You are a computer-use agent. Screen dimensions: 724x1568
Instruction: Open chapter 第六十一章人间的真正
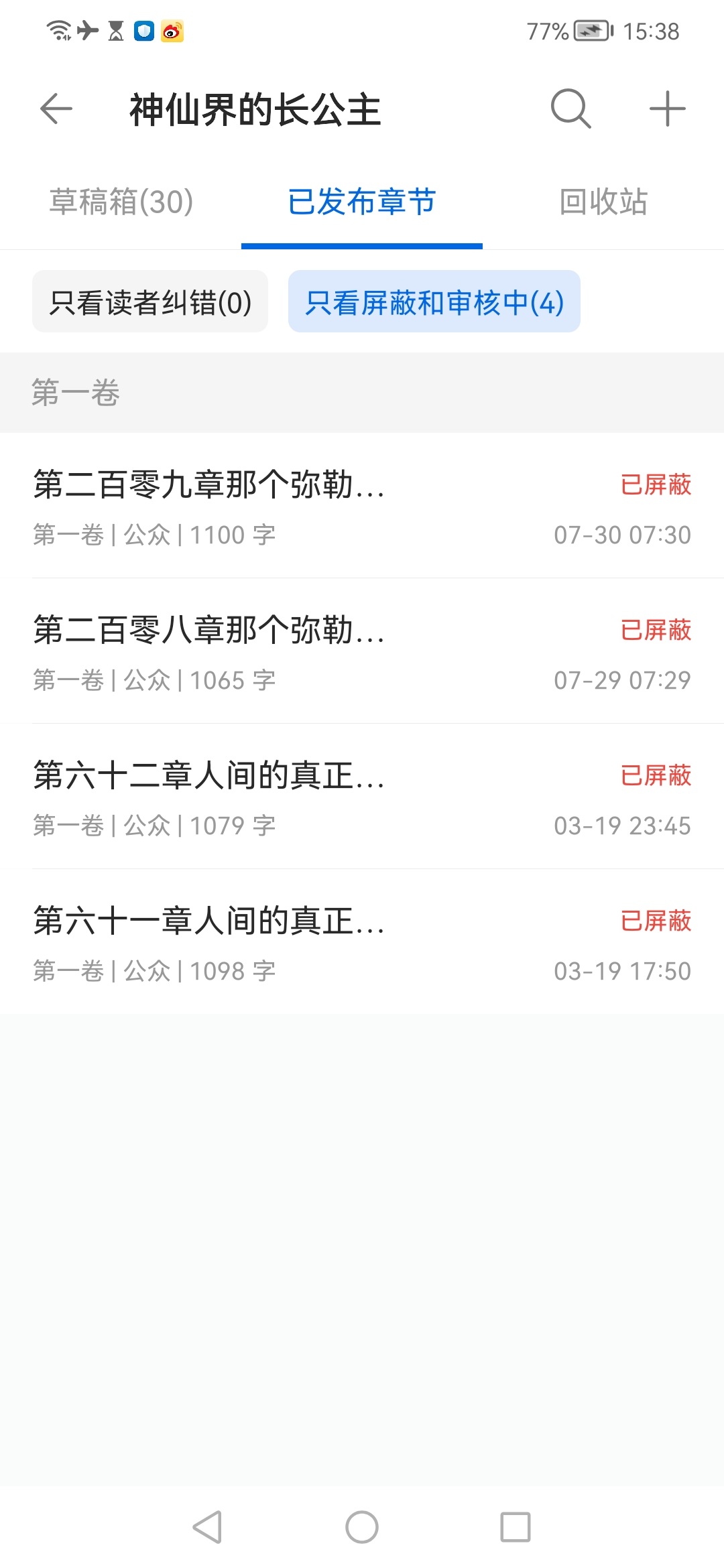[362, 942]
